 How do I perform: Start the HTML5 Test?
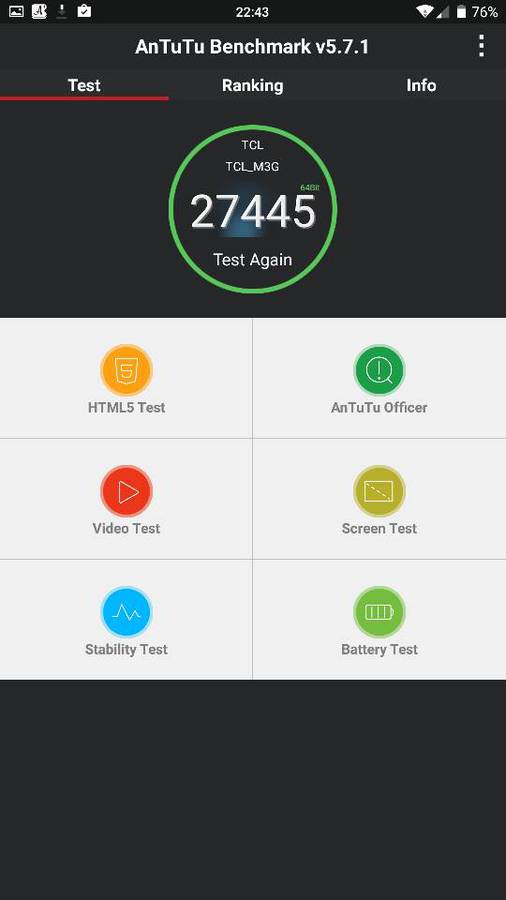click(x=126, y=378)
